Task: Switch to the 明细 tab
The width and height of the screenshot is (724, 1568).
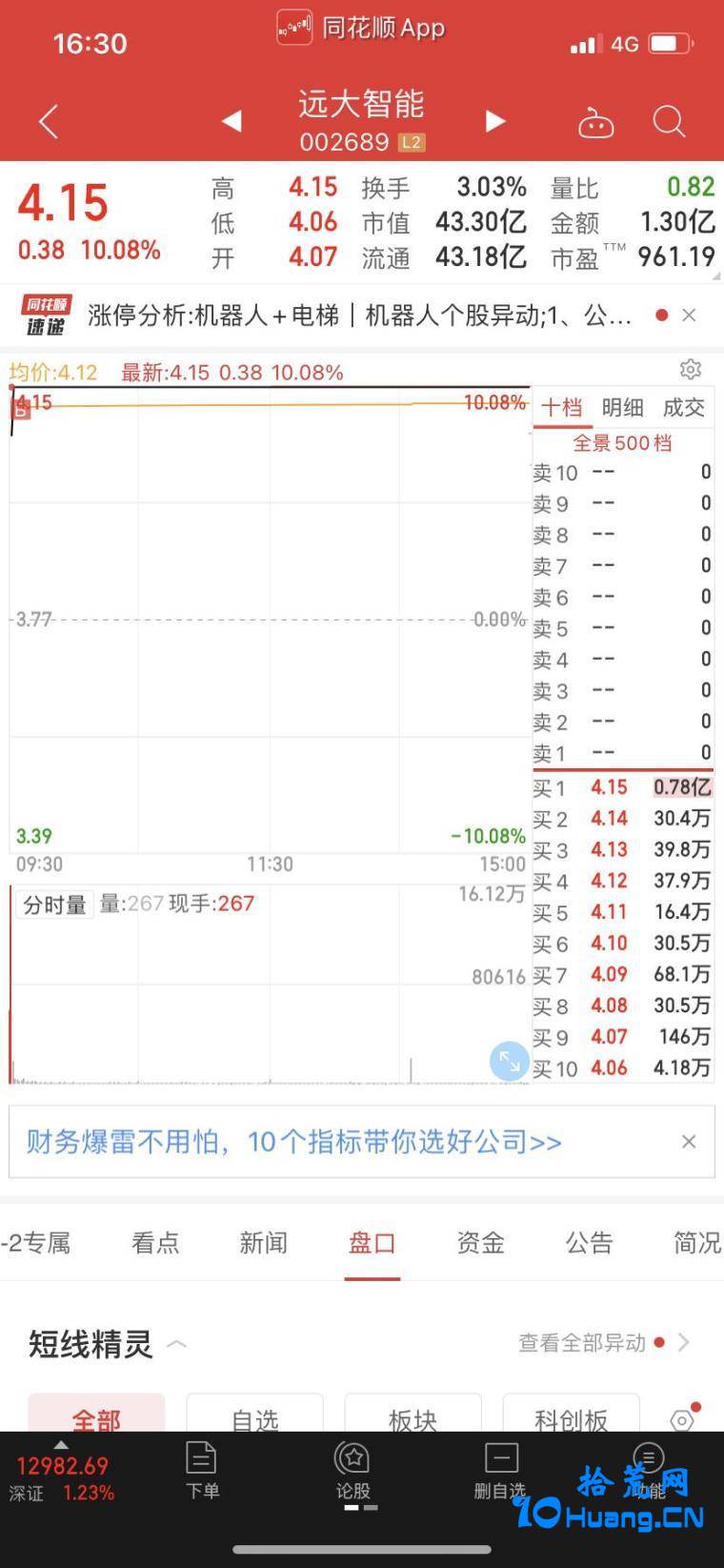Action: [x=623, y=408]
